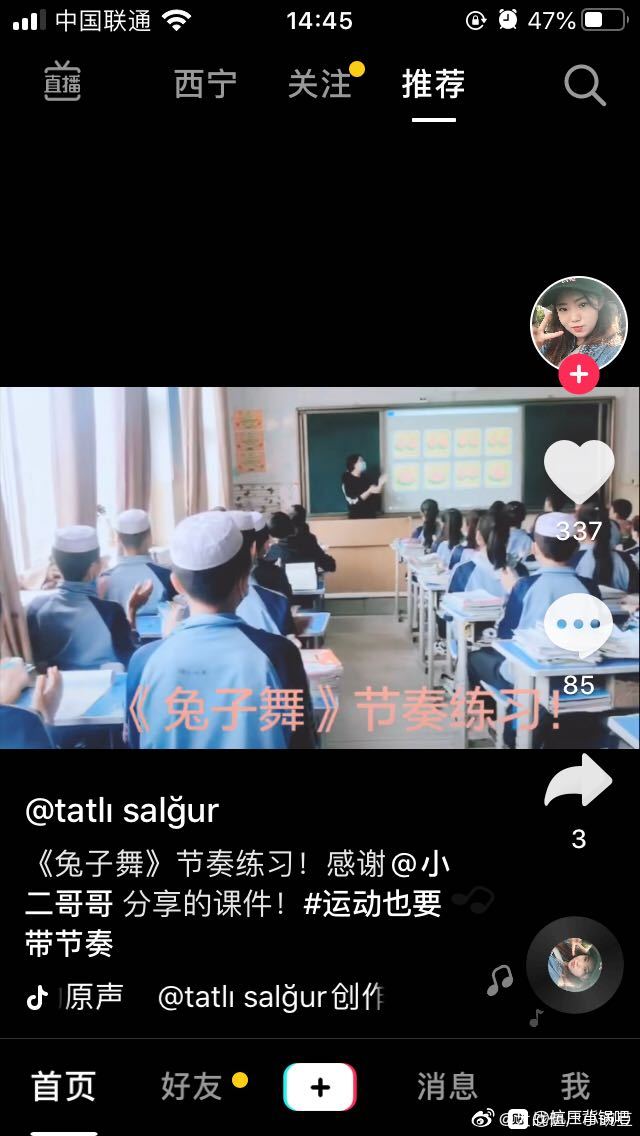Open the creator's profile avatar
This screenshot has height=1136, width=640.
[x=578, y=324]
